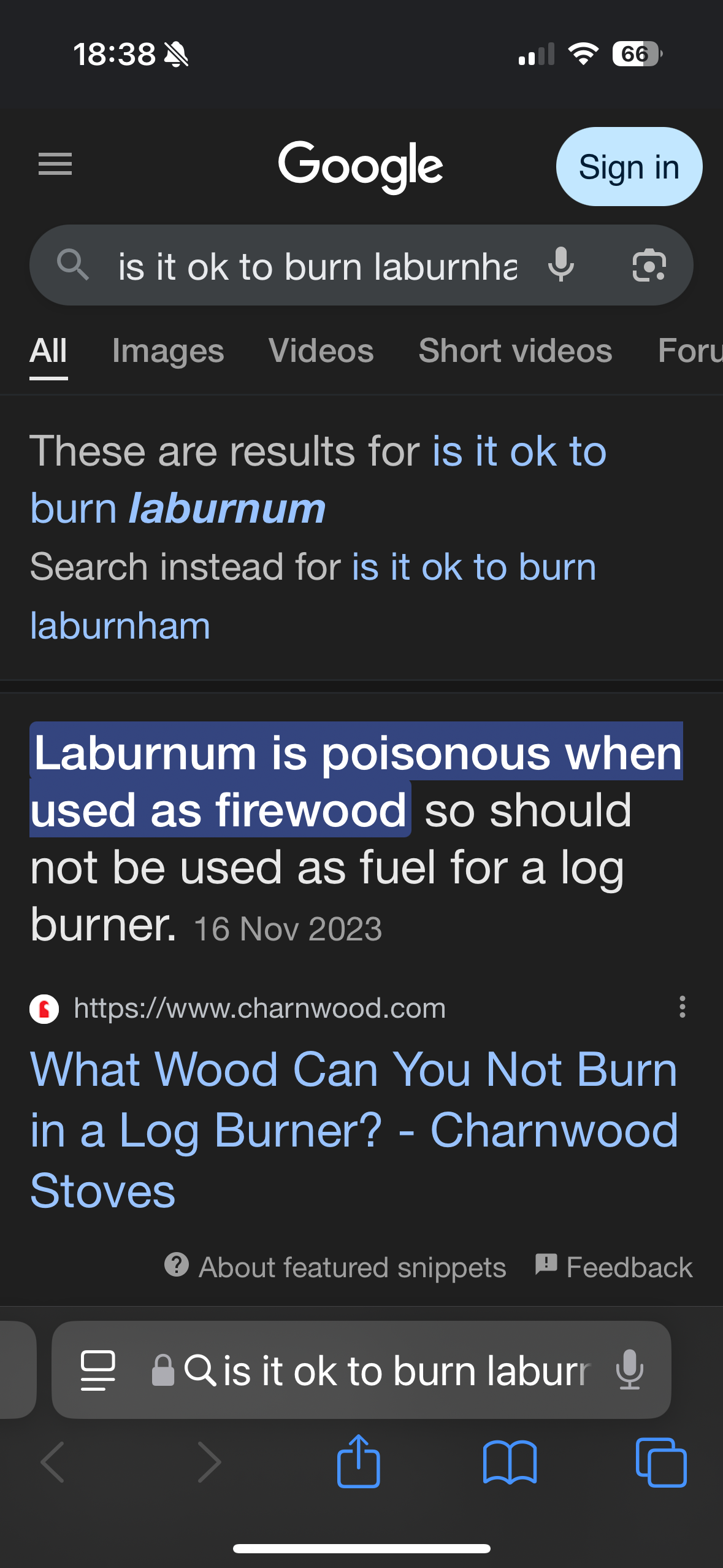This screenshot has height=1568, width=723.
Task: Start dictation from Safari's address bar microphone
Action: 630,1370
